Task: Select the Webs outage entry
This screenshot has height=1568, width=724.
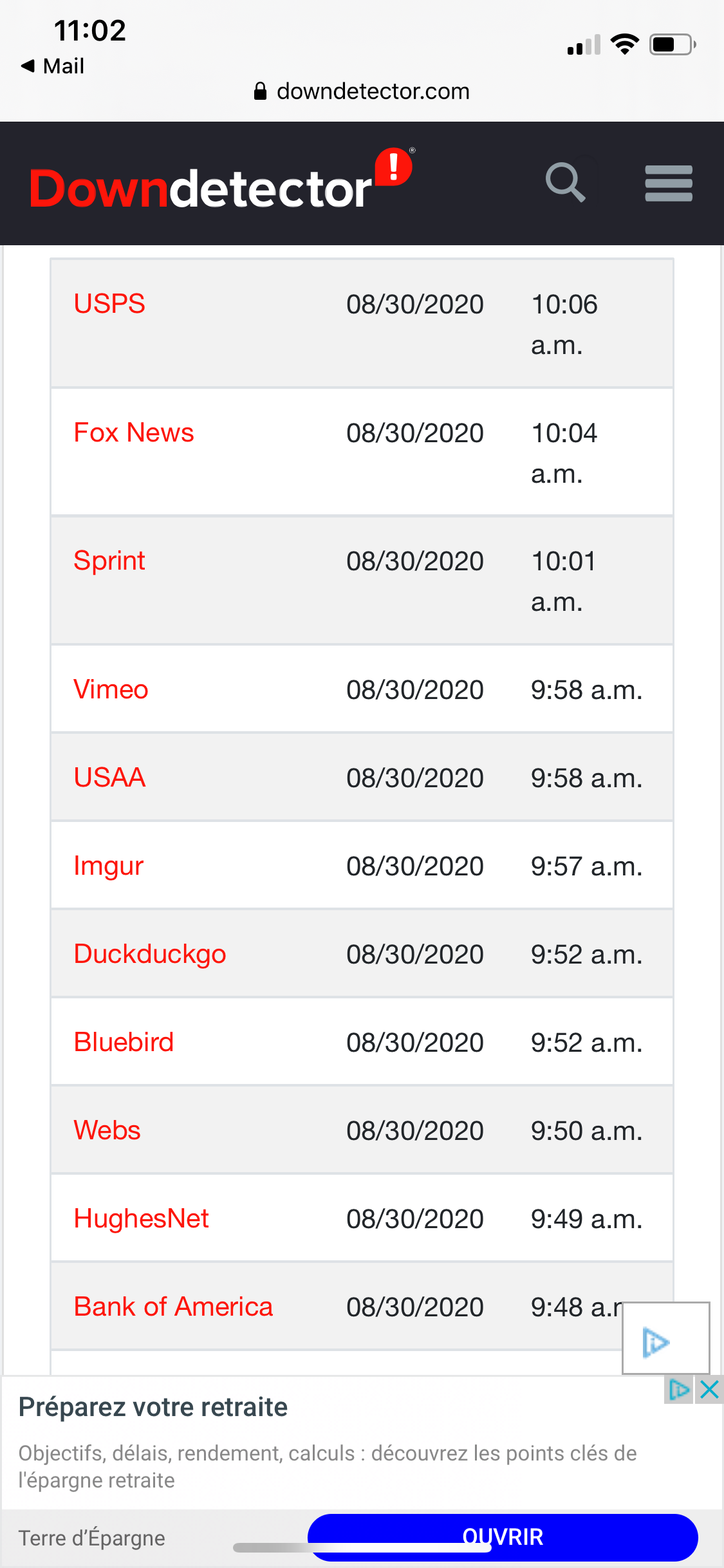Action: 107,1130
